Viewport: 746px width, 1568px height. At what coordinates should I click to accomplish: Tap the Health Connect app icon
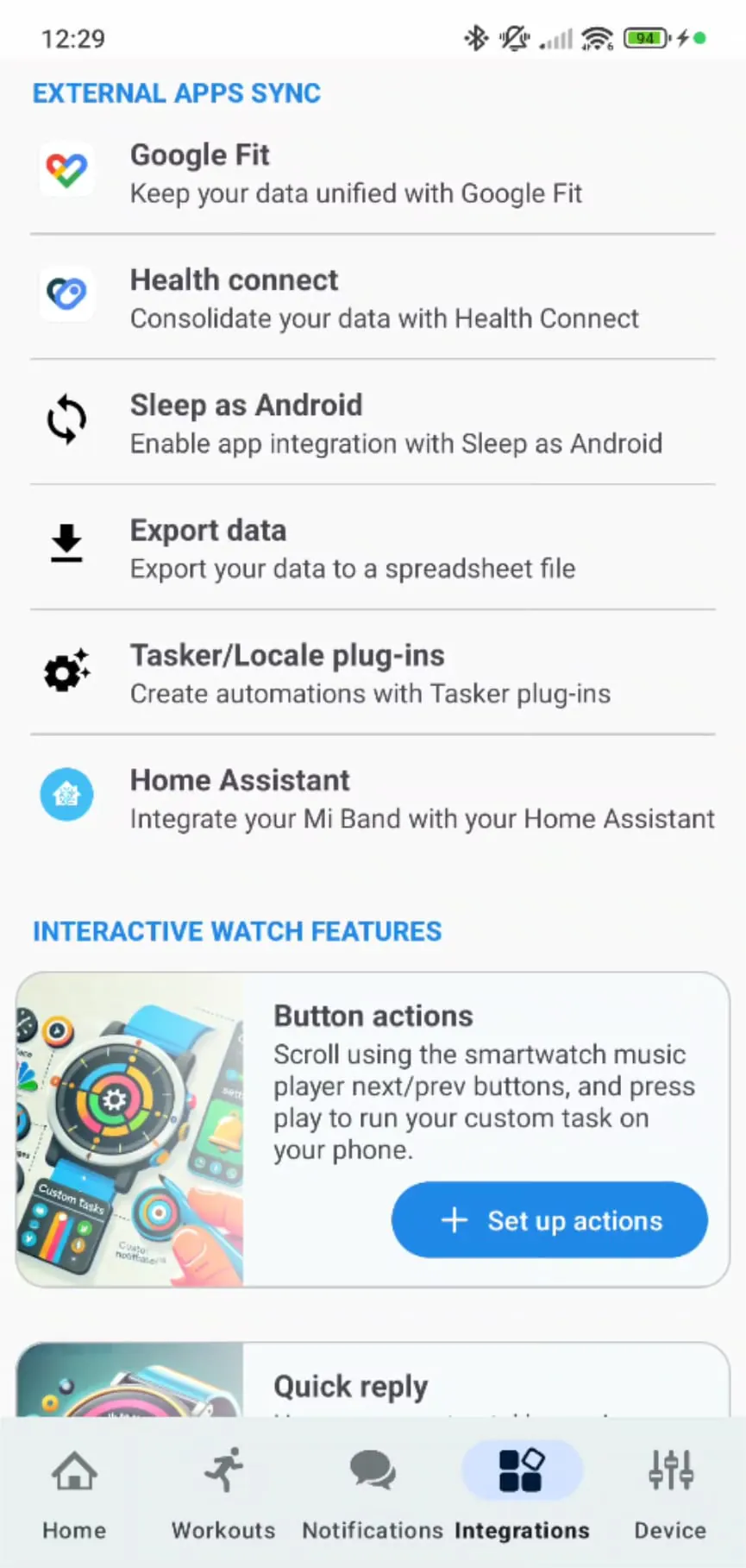coord(66,293)
